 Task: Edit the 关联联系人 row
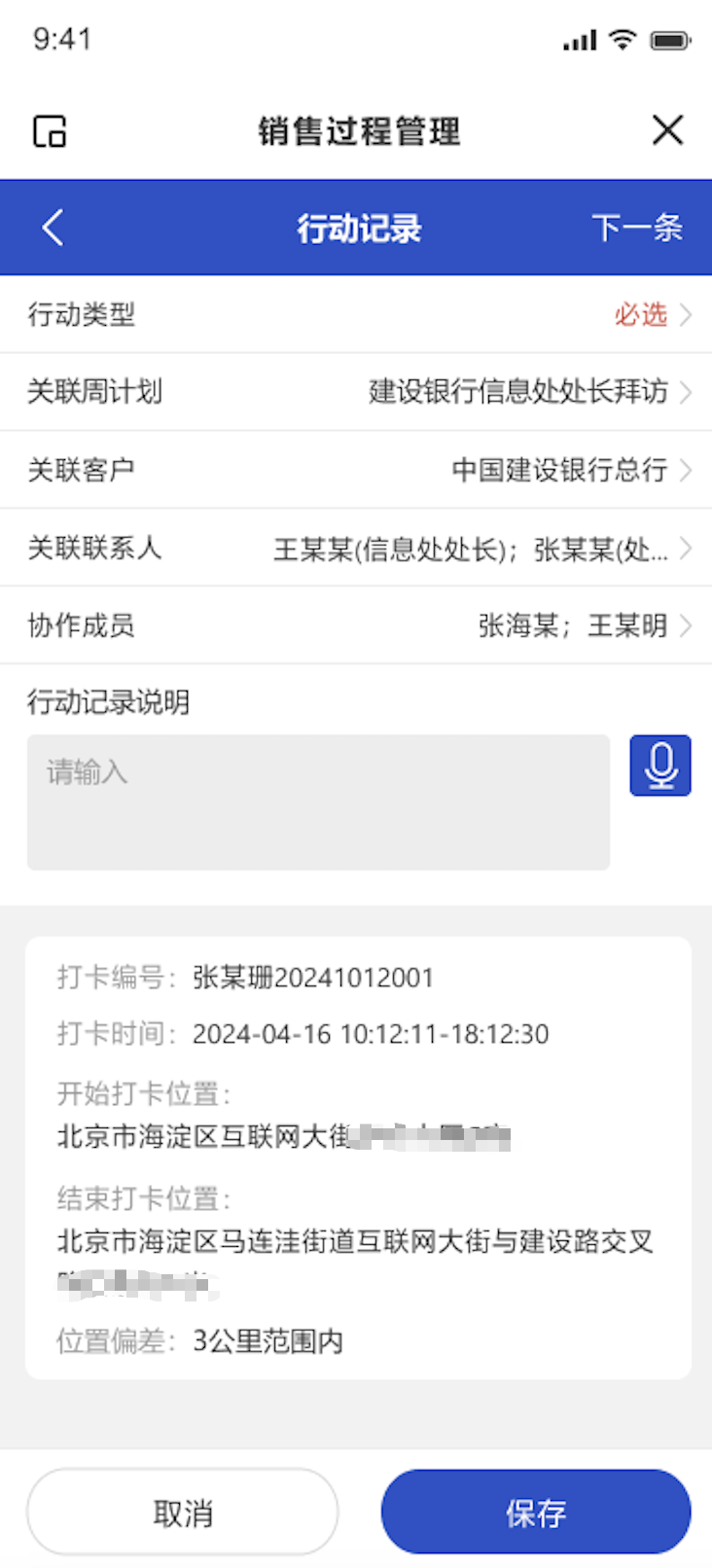356,548
